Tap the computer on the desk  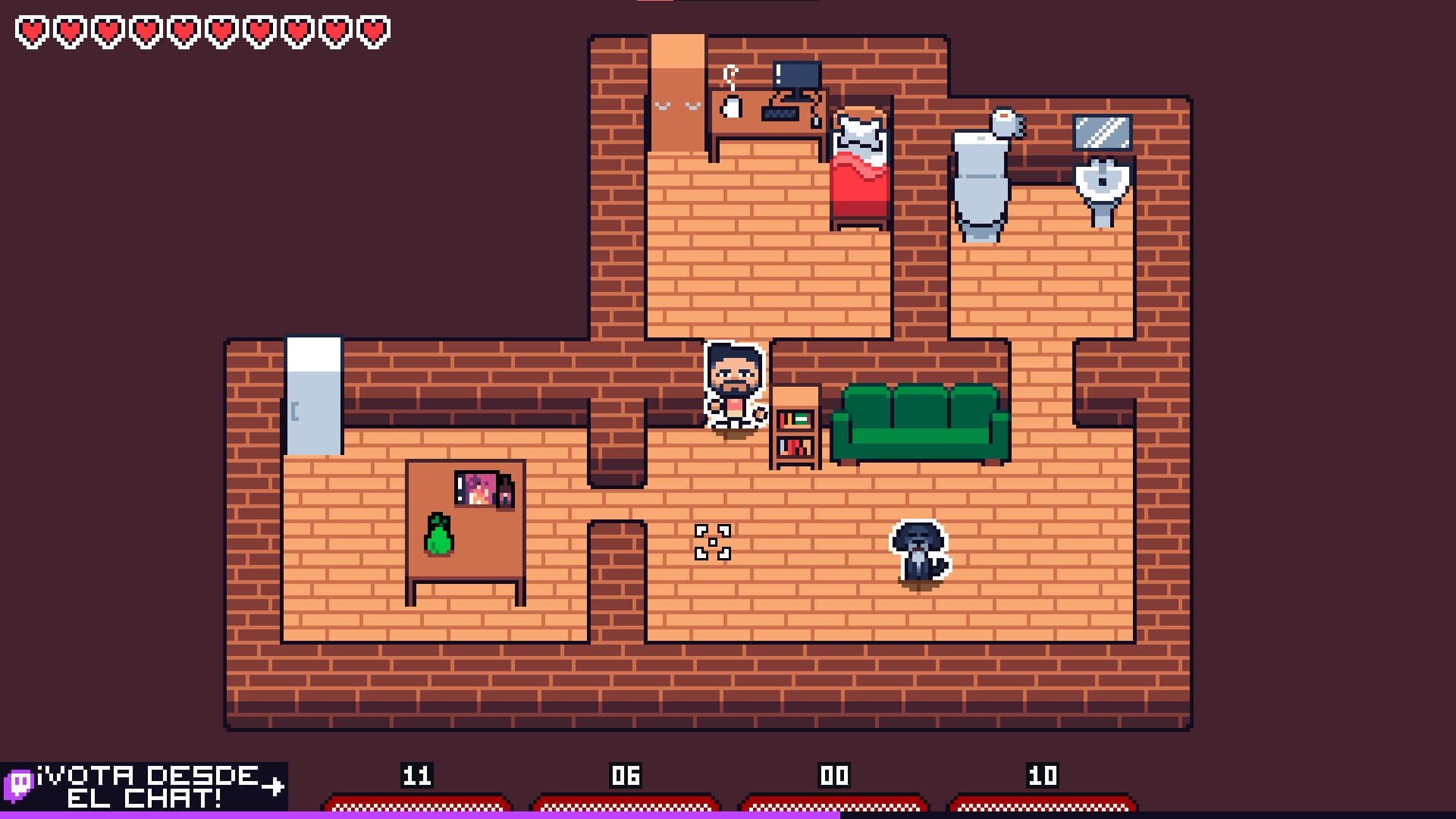point(795,87)
